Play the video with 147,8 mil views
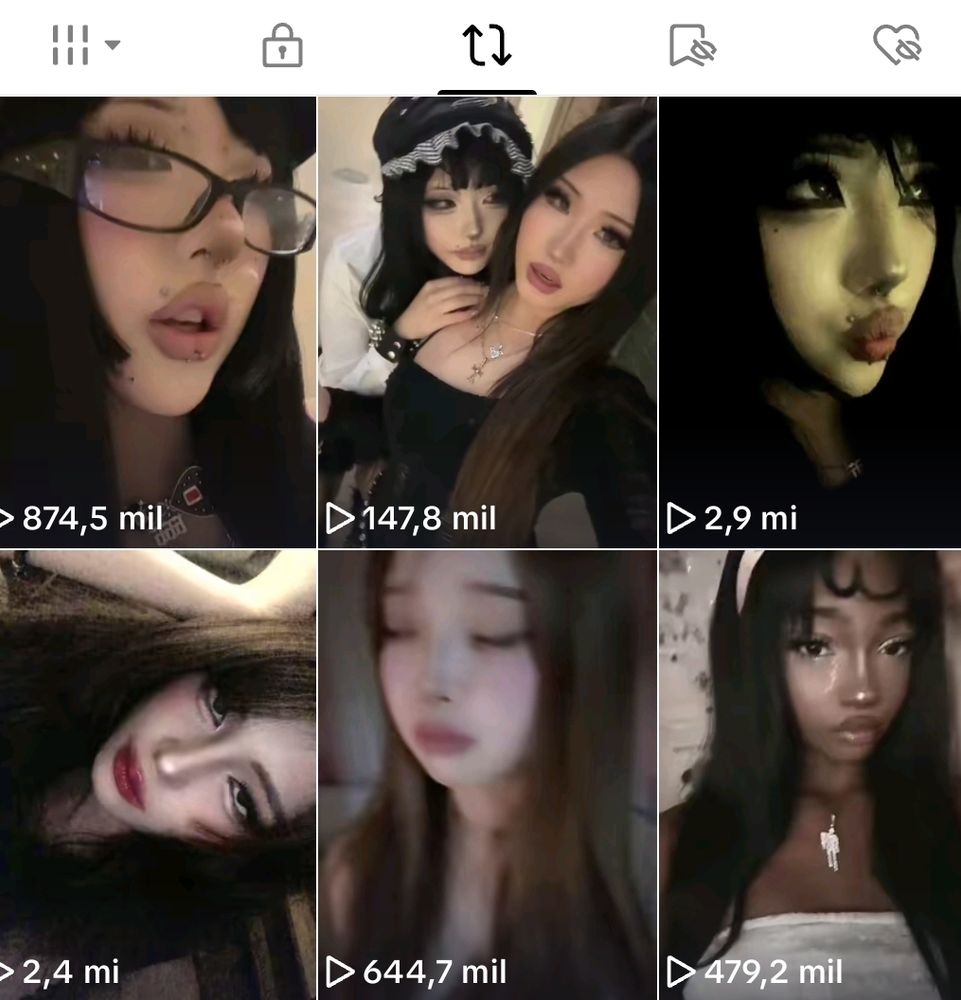Image resolution: width=961 pixels, height=1000 pixels. point(487,322)
